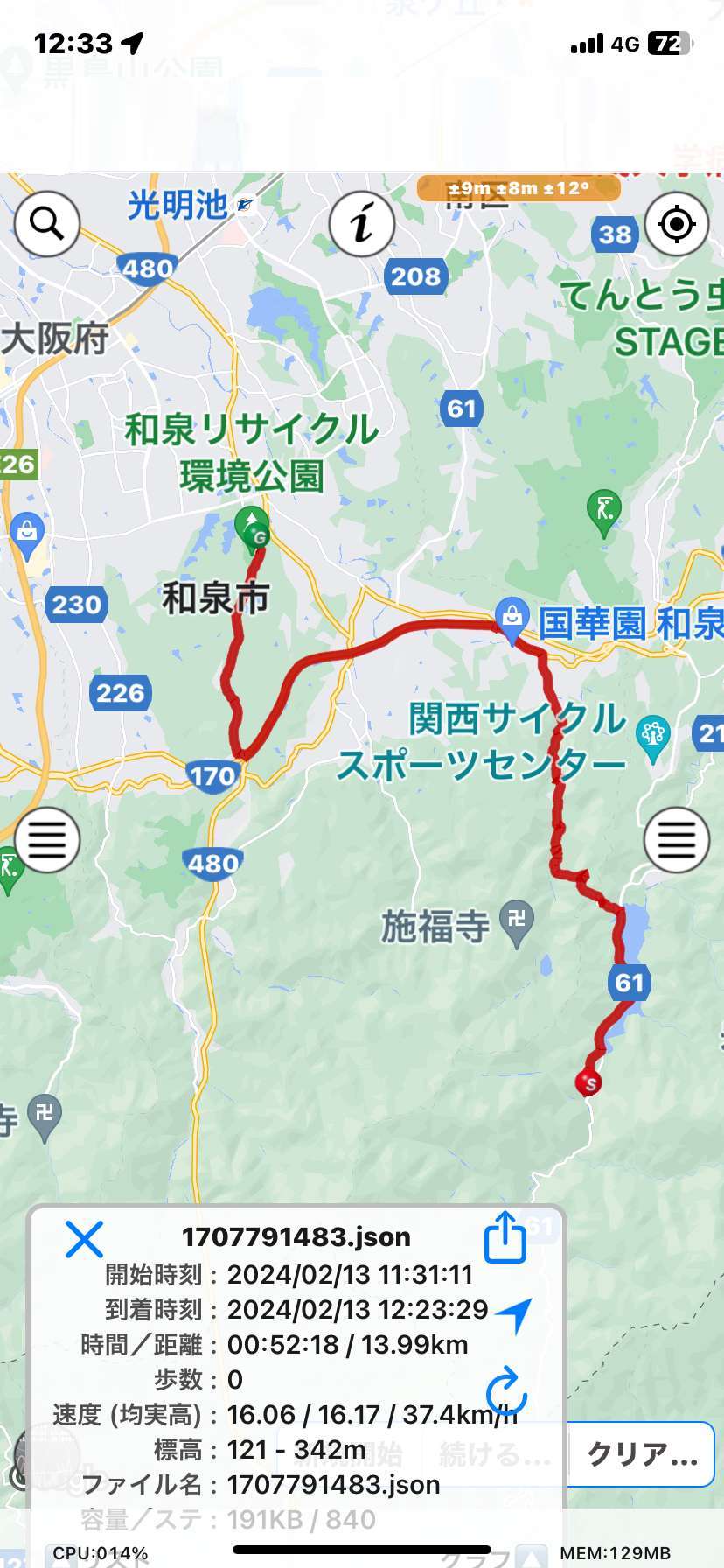This screenshot has height=1568, width=724.
Task: Open the left hamburger menu
Action: pos(47,840)
